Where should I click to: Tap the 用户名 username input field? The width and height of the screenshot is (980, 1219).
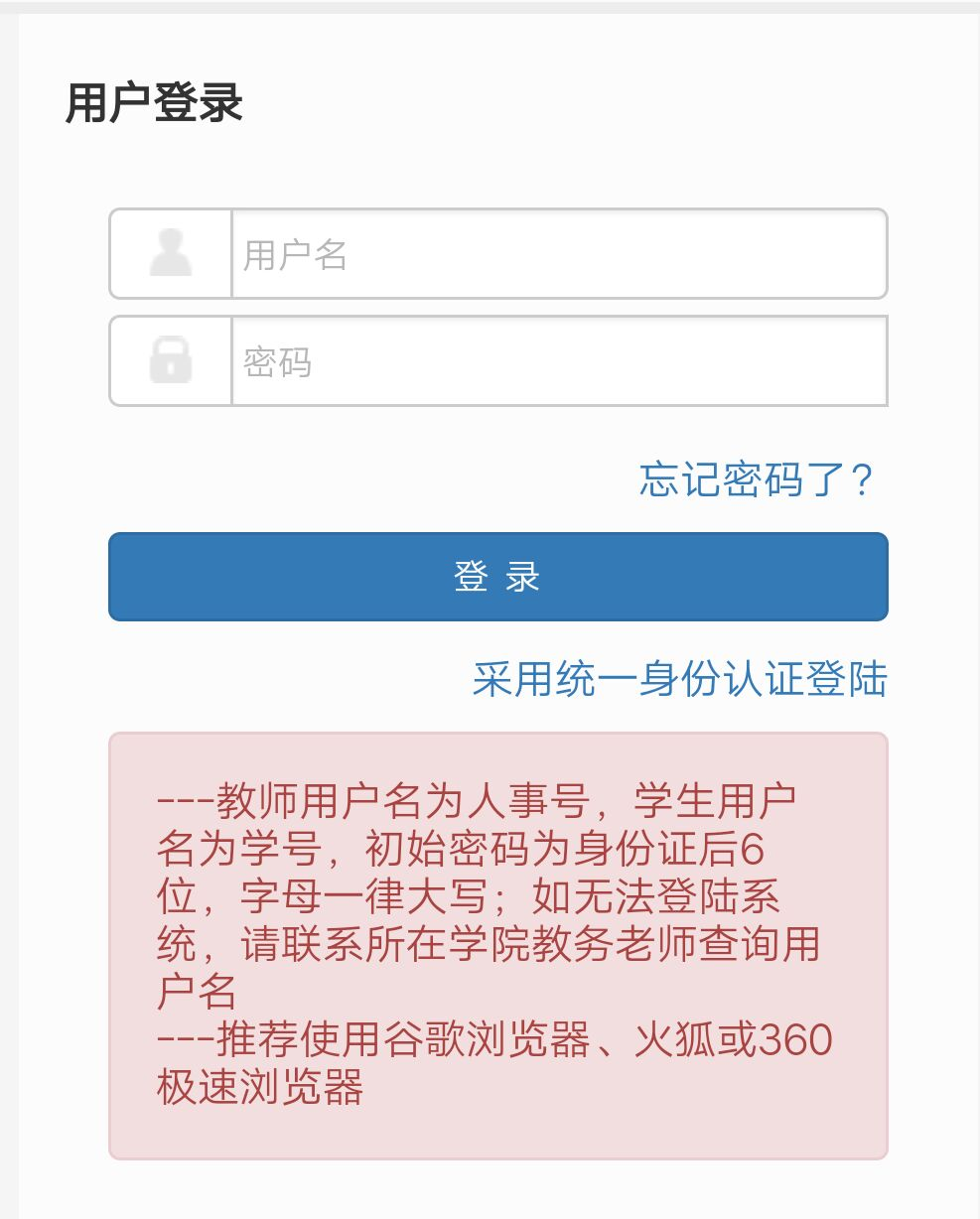click(558, 254)
